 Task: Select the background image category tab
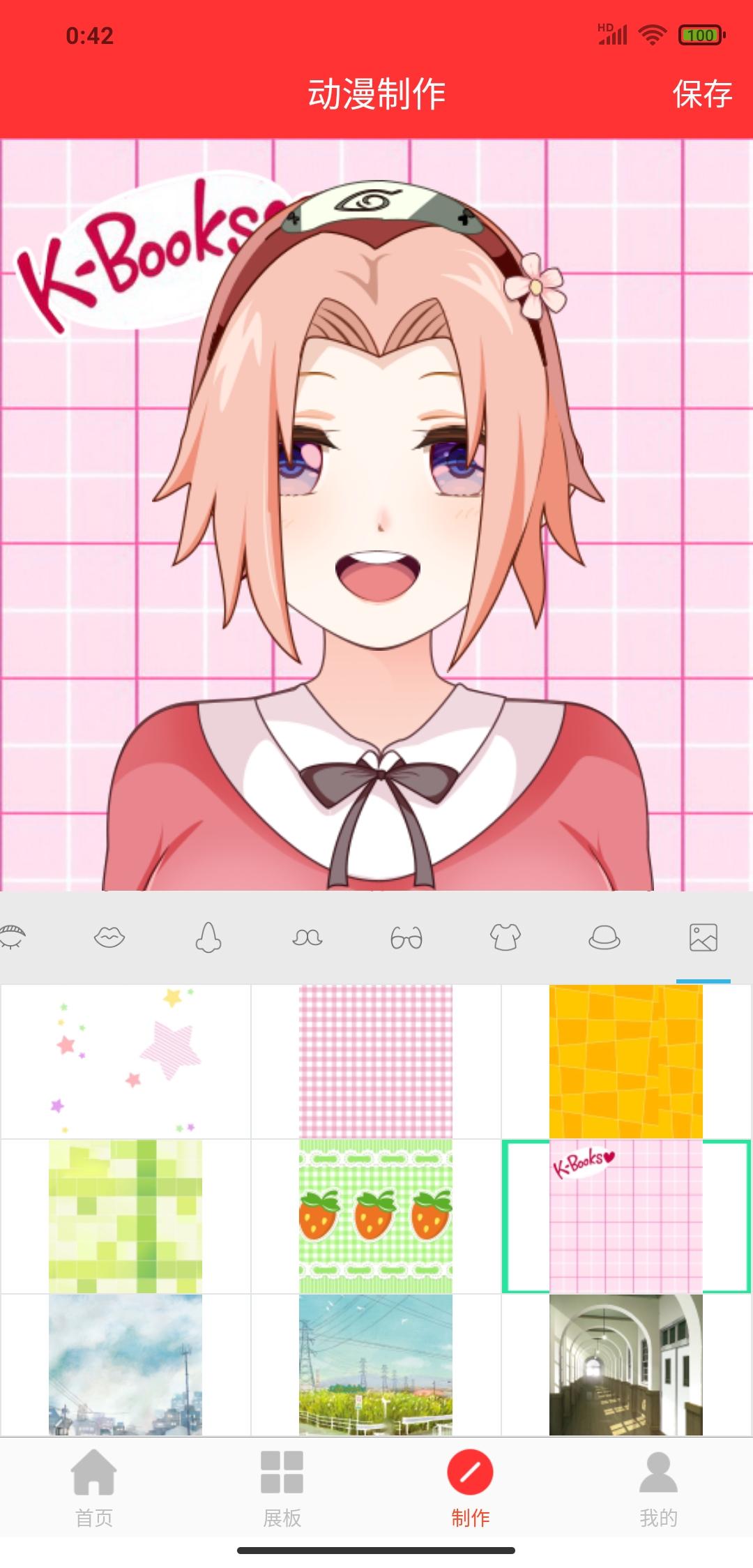(703, 937)
